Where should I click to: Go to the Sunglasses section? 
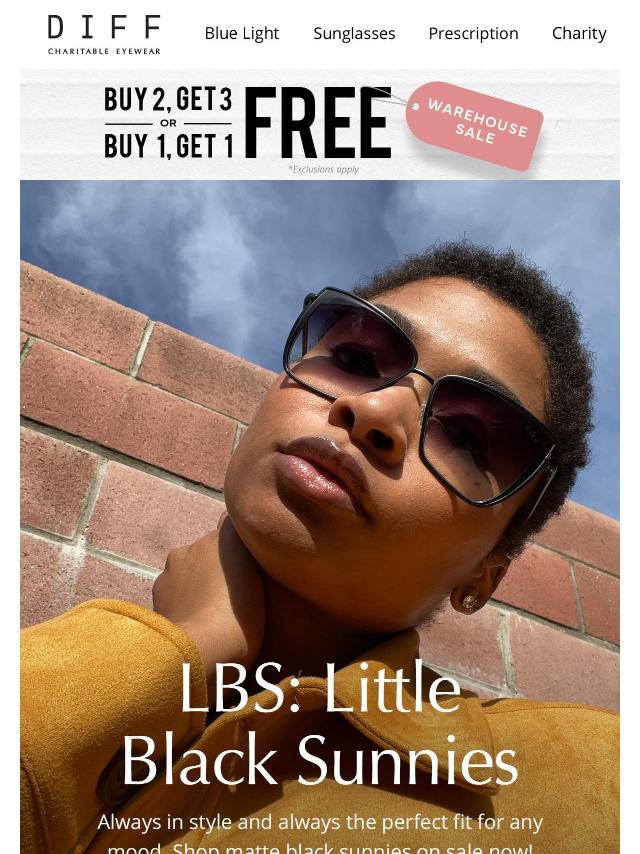click(x=354, y=33)
